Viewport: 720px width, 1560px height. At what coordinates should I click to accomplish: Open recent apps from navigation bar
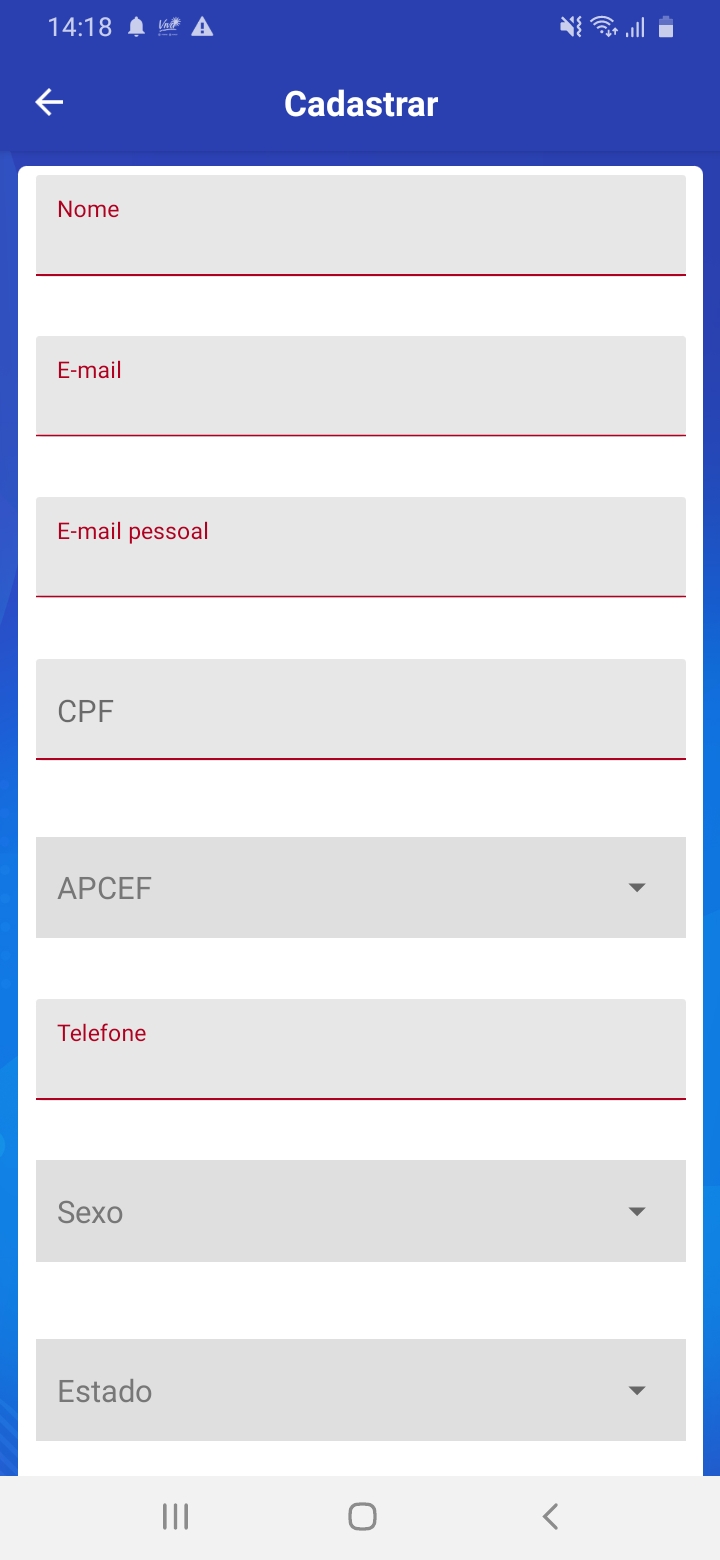175,1517
